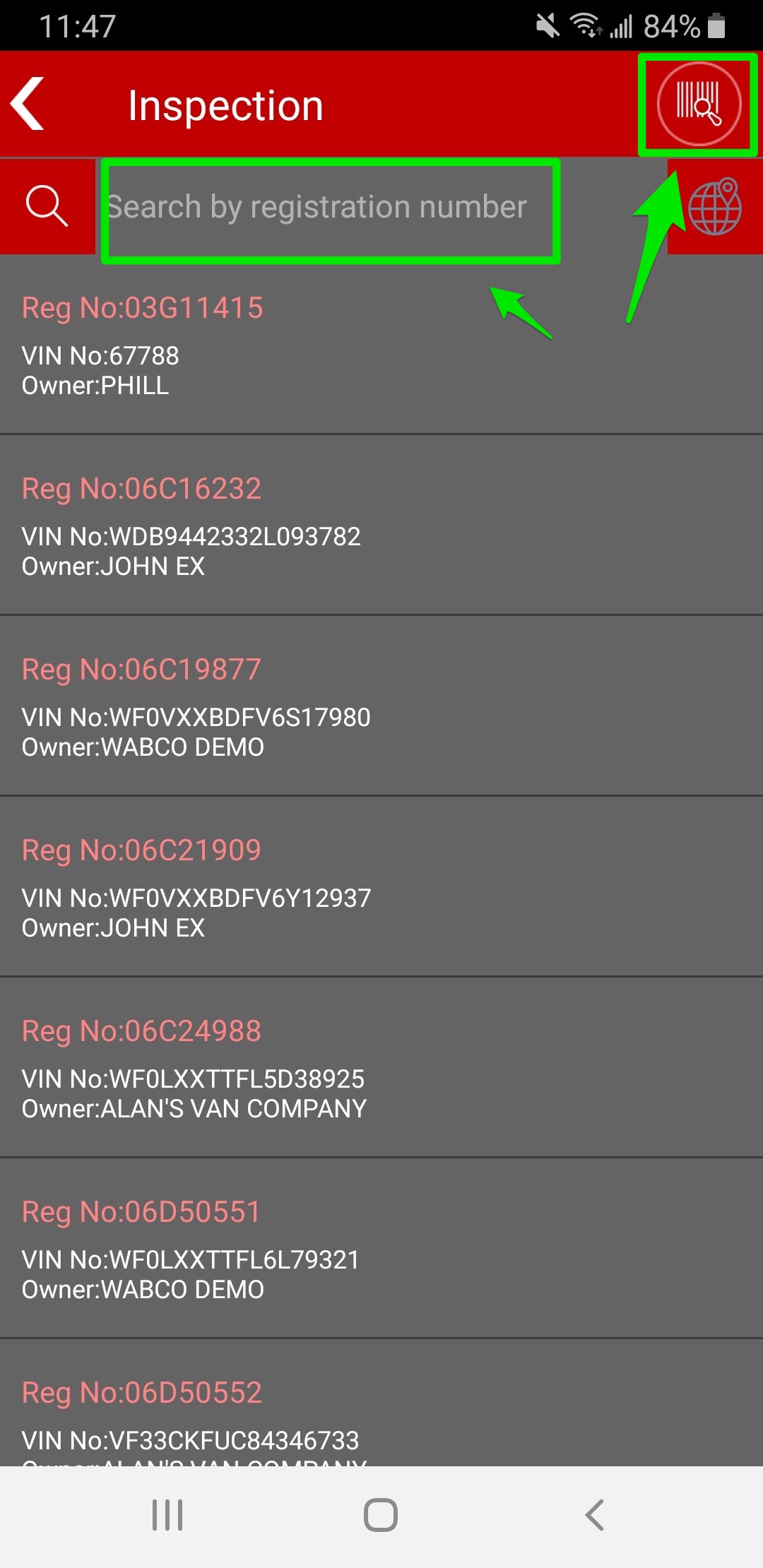
Task: Open vehicle Reg No:06C24988
Action: click(381, 1067)
